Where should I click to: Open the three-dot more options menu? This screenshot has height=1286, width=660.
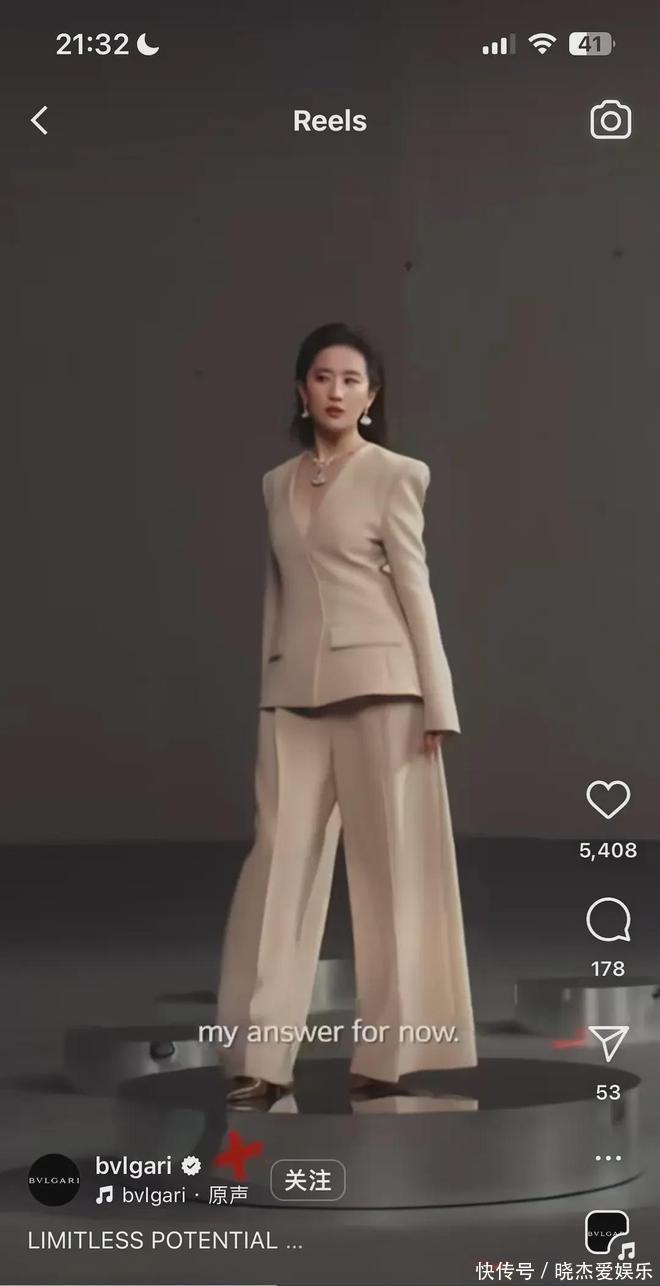(x=607, y=1158)
